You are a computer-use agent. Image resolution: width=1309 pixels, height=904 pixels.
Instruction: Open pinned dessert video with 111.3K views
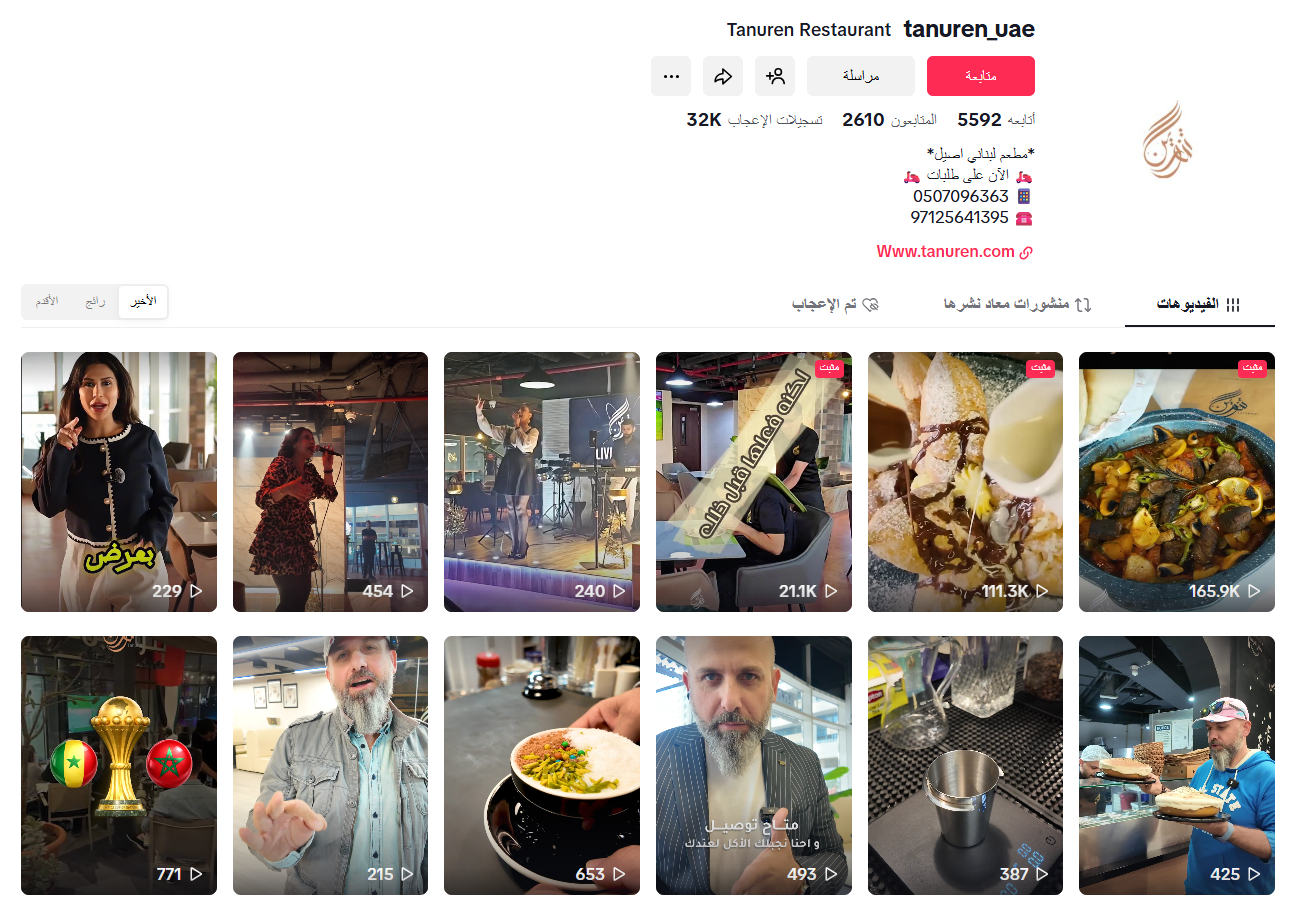point(965,482)
